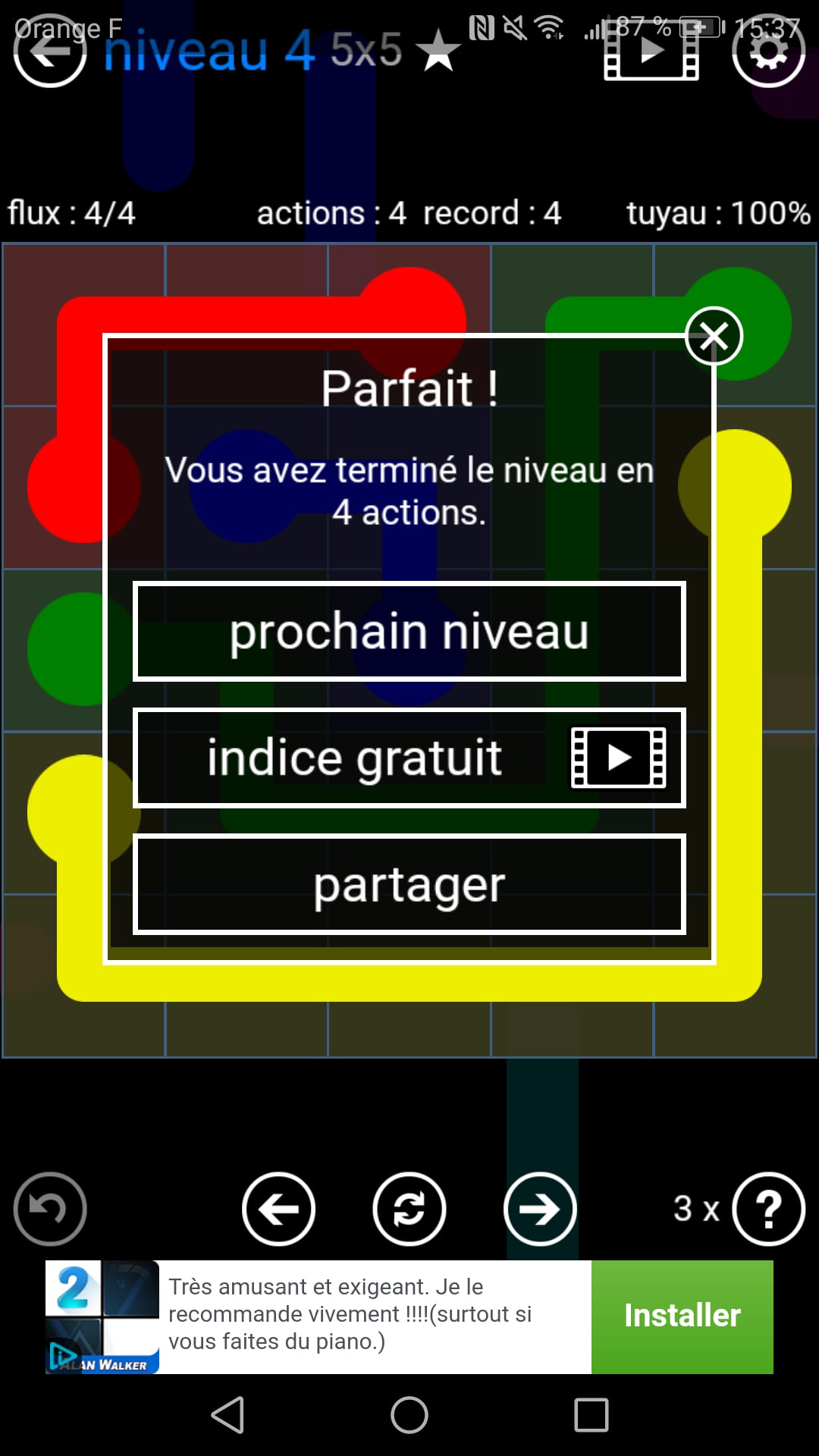Screen dimensions: 819x1456
Task: Share the result with "partager"
Action: pyautogui.click(x=409, y=884)
